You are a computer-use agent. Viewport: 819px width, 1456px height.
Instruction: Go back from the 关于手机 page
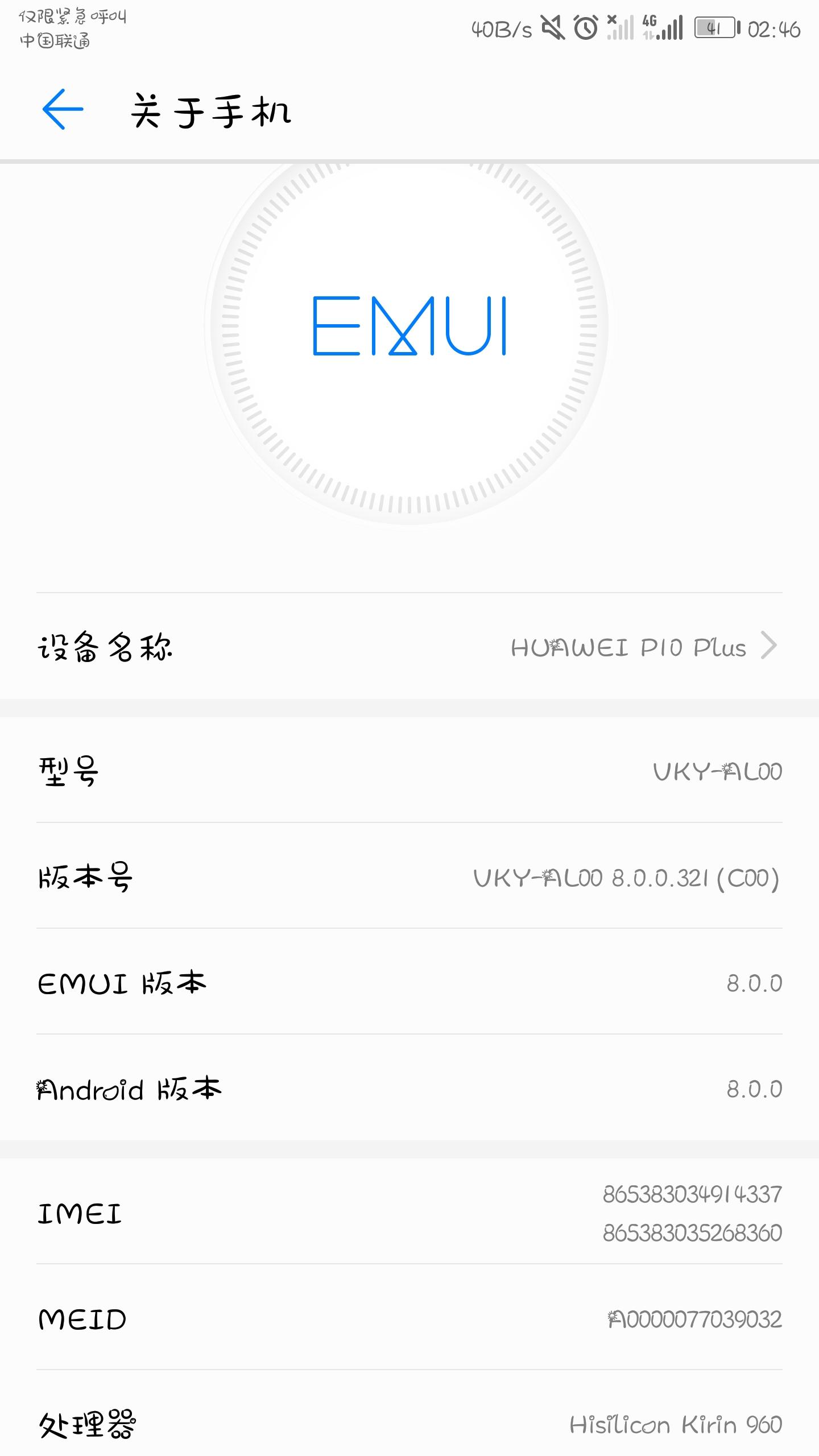click(x=63, y=109)
